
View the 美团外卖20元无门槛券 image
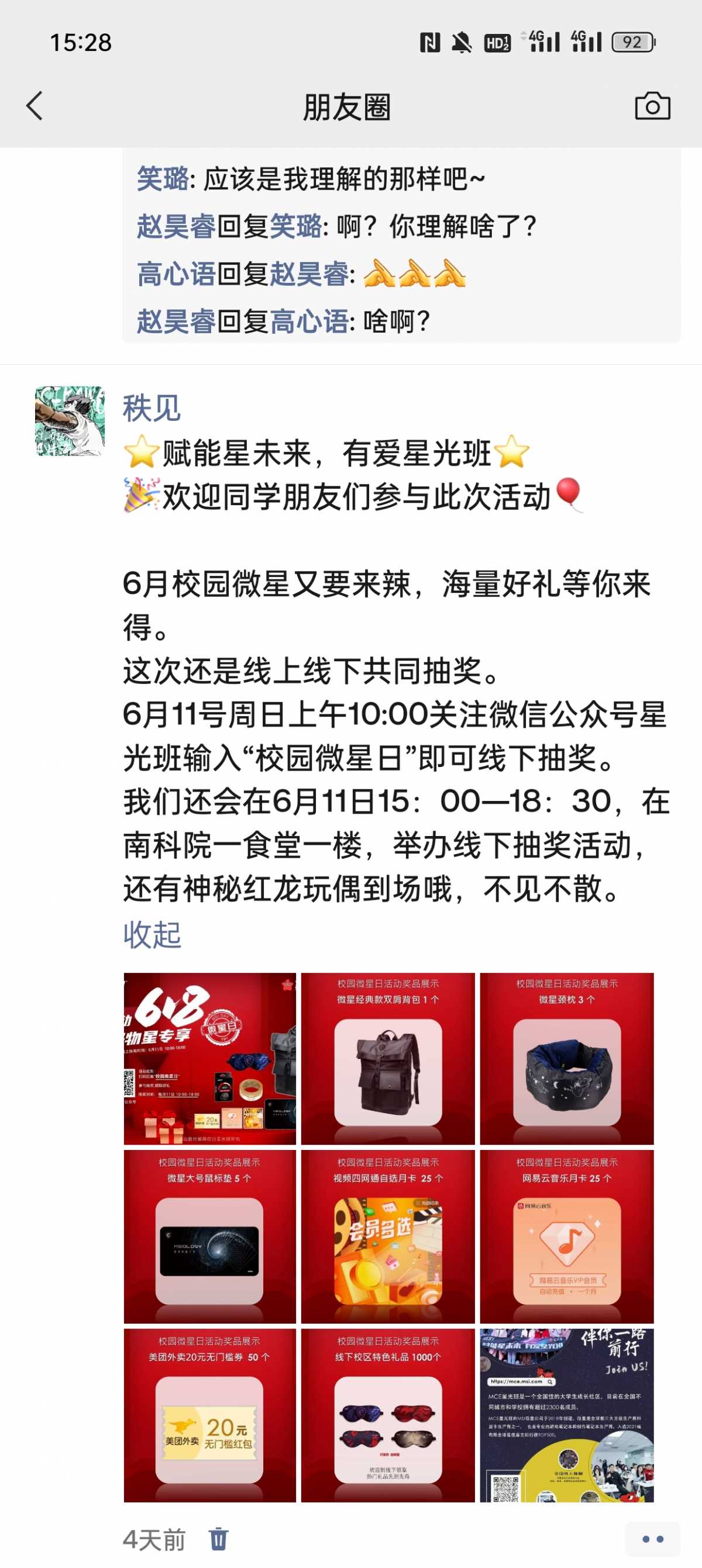210,1415
